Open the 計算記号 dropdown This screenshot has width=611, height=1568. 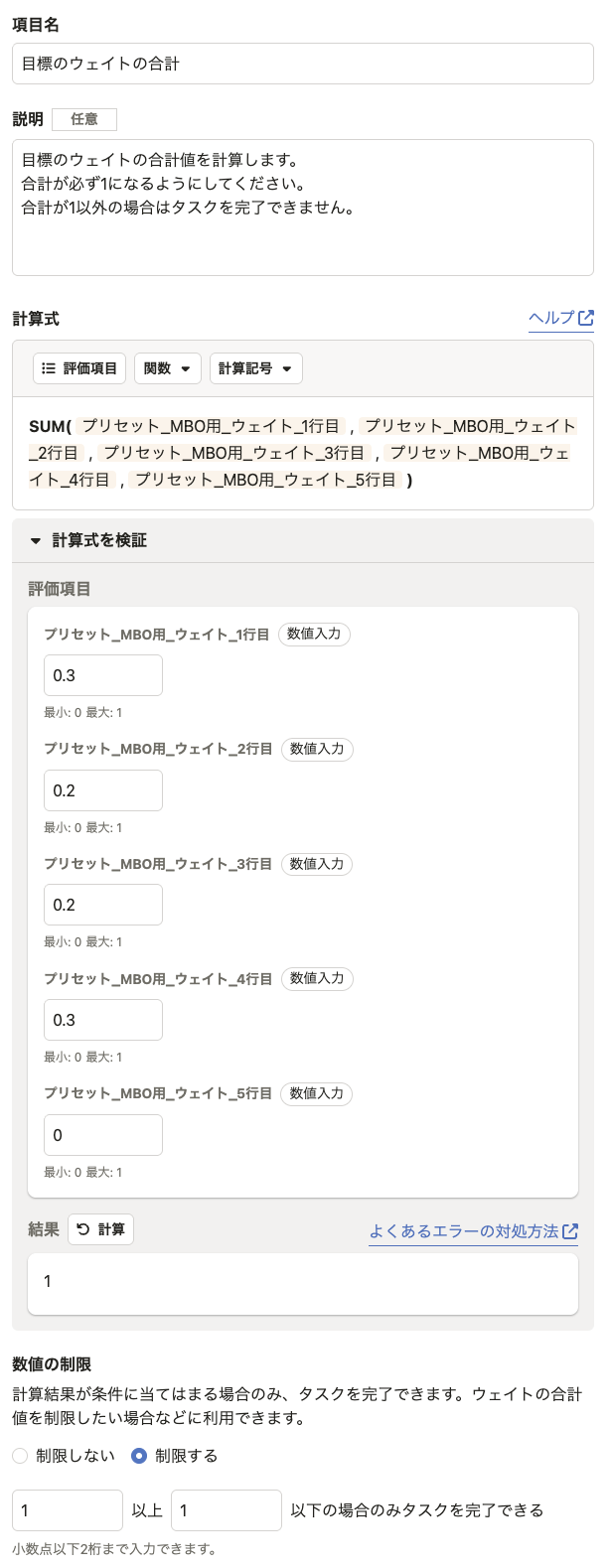255,368
